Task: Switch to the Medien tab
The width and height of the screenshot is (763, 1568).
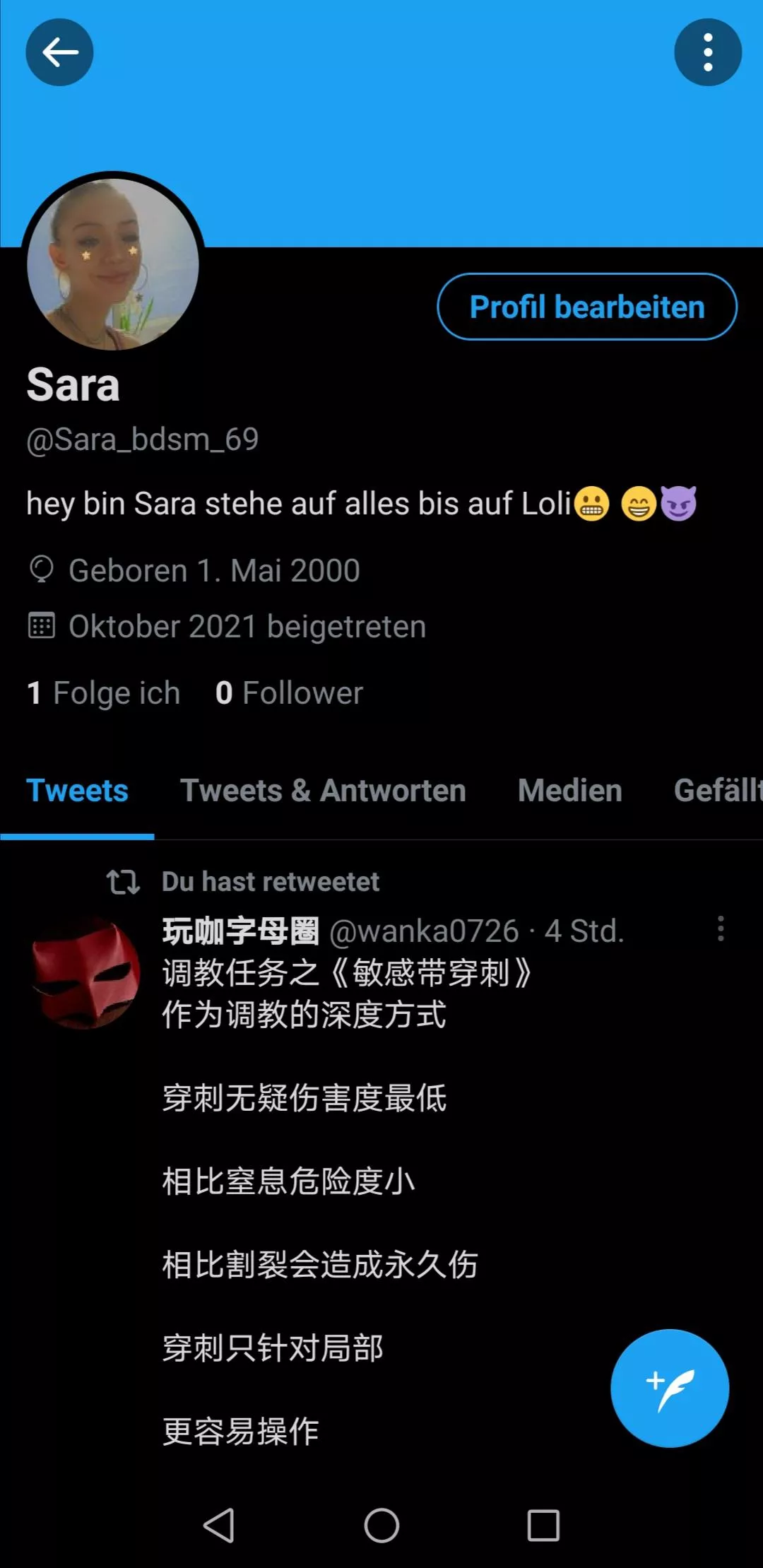Action: coord(569,791)
